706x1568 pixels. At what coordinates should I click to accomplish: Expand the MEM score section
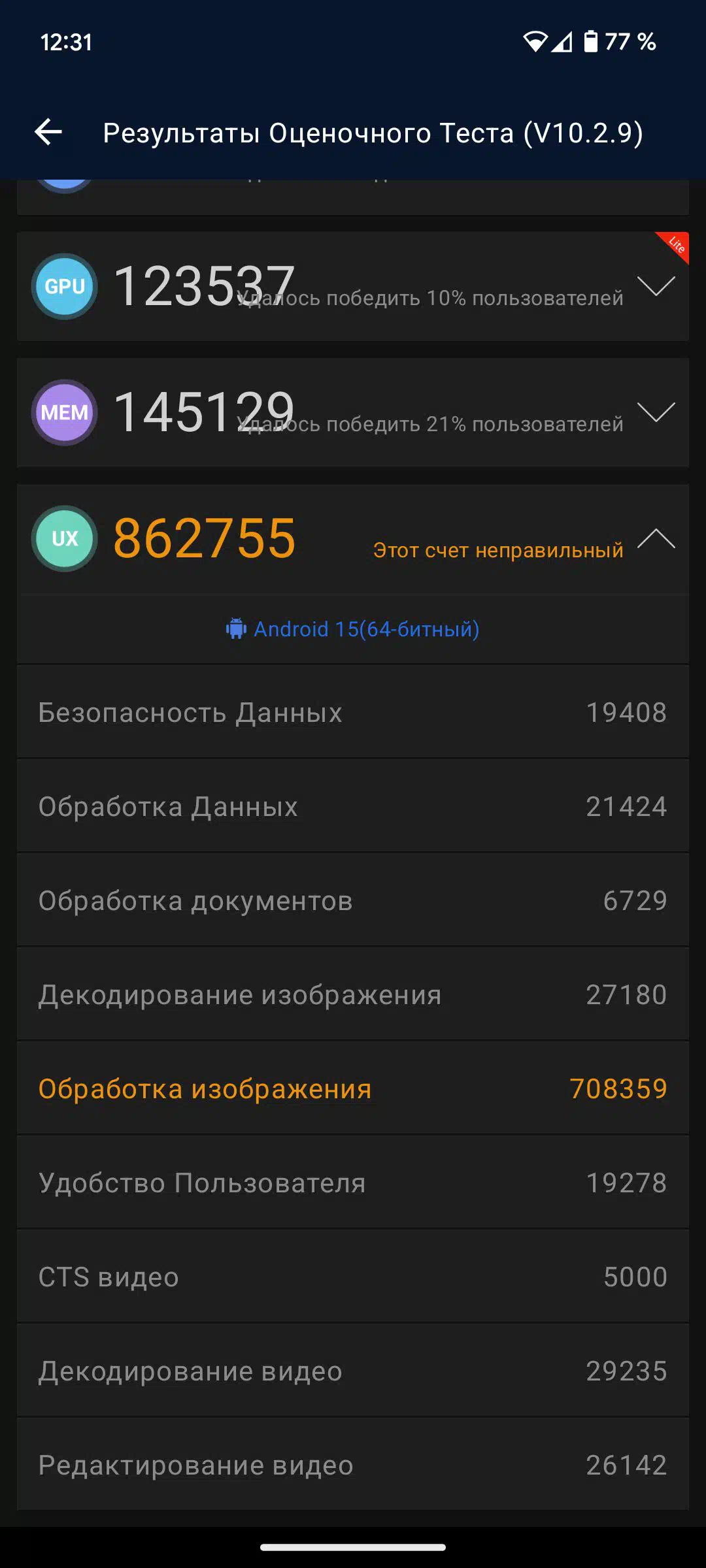tap(656, 412)
